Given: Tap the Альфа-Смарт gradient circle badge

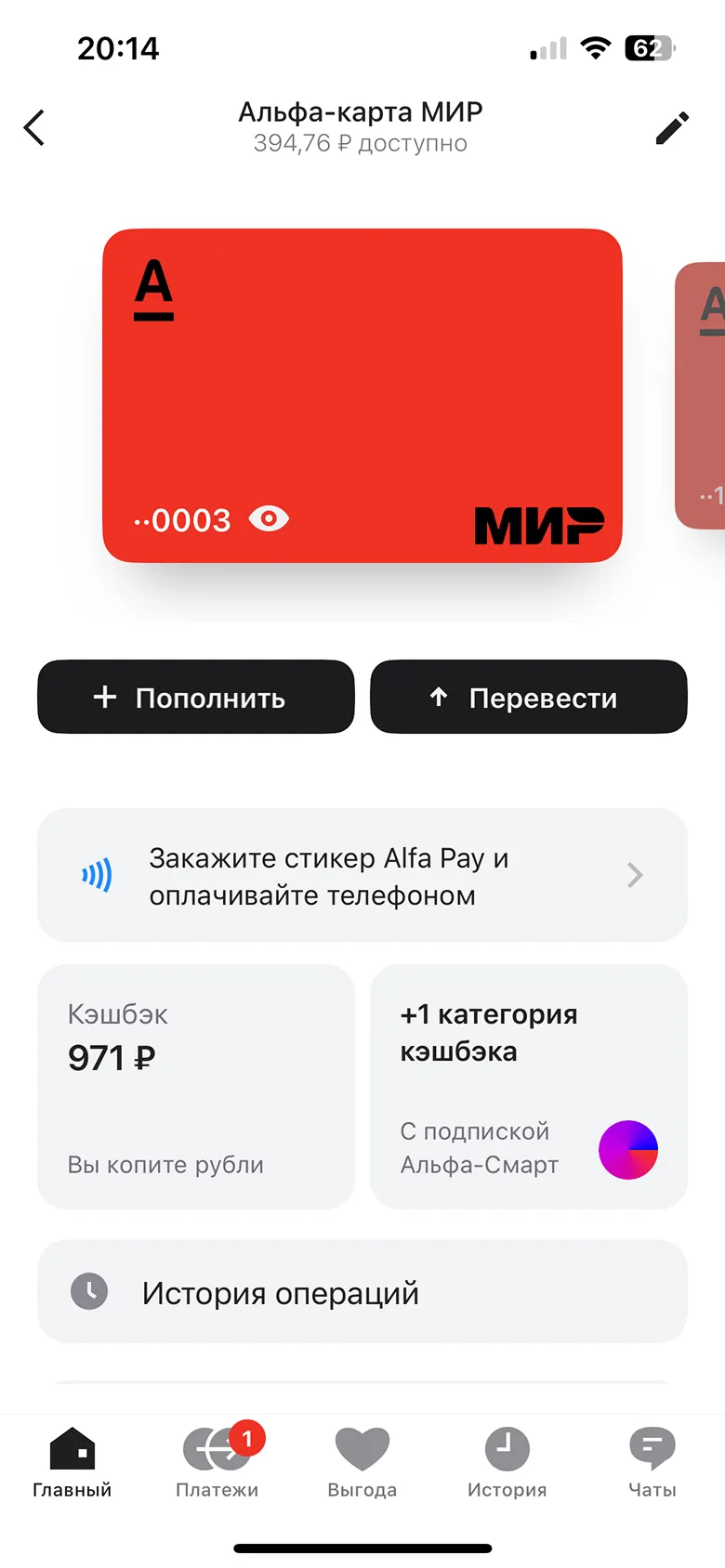Looking at the screenshot, I should coord(628,1150).
